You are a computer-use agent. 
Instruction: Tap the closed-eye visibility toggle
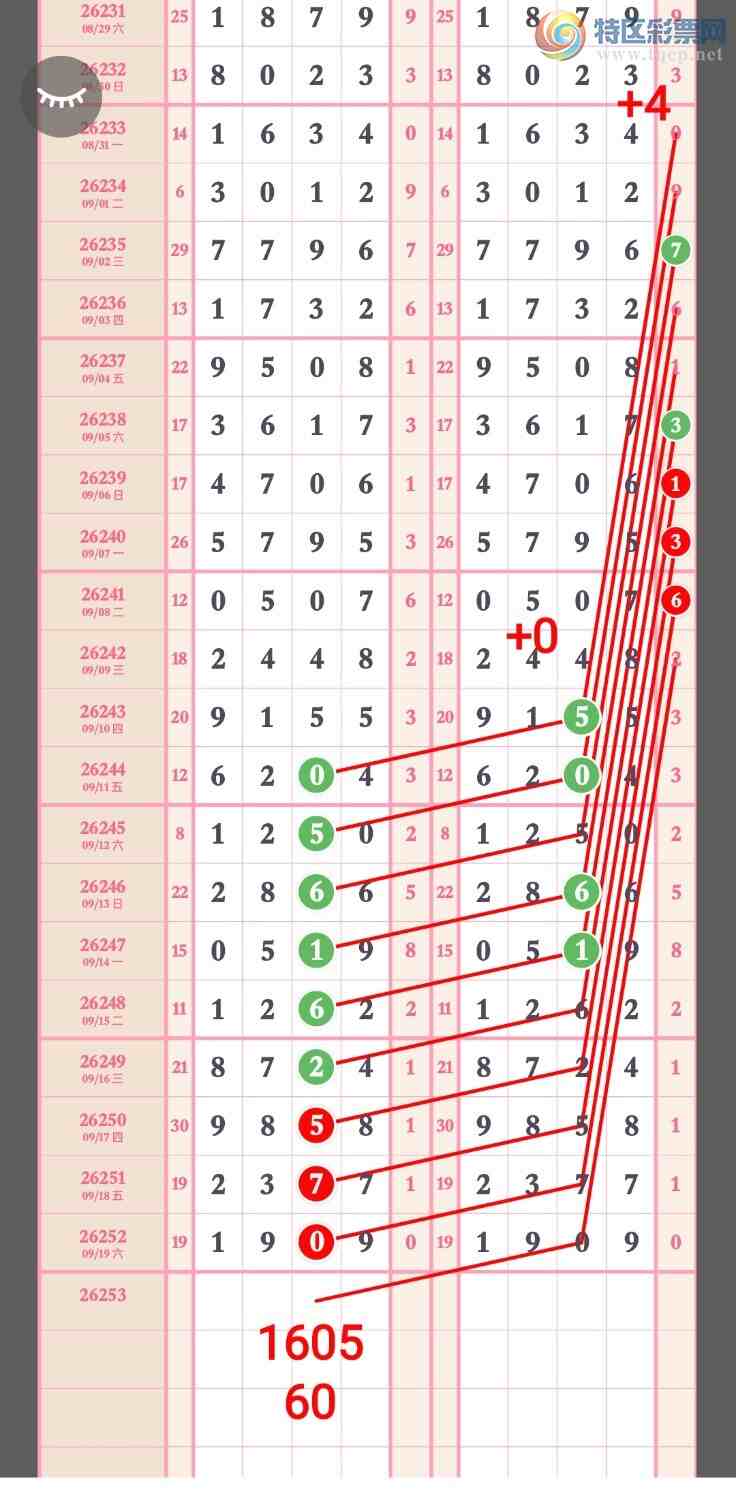(61, 96)
